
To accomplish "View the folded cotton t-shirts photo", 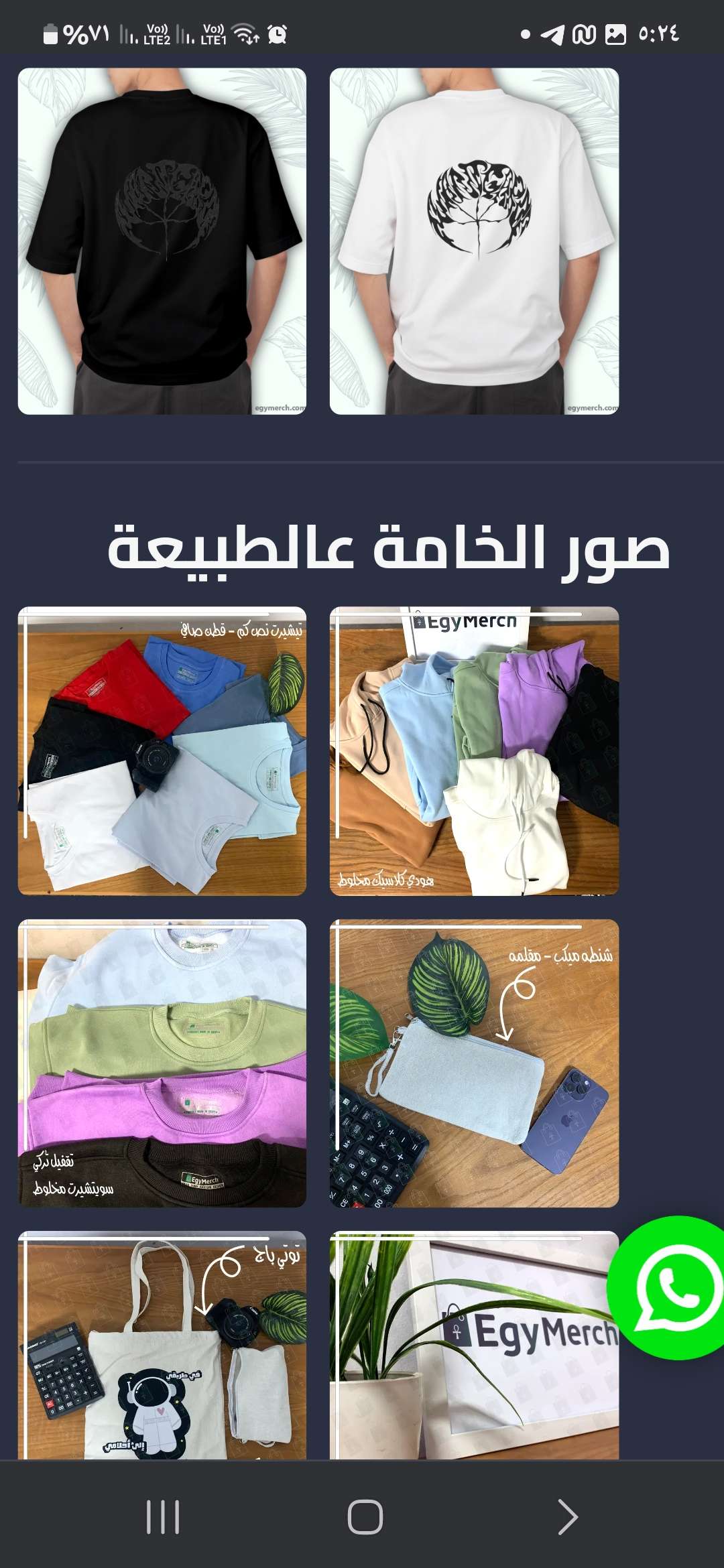I will tap(162, 750).
